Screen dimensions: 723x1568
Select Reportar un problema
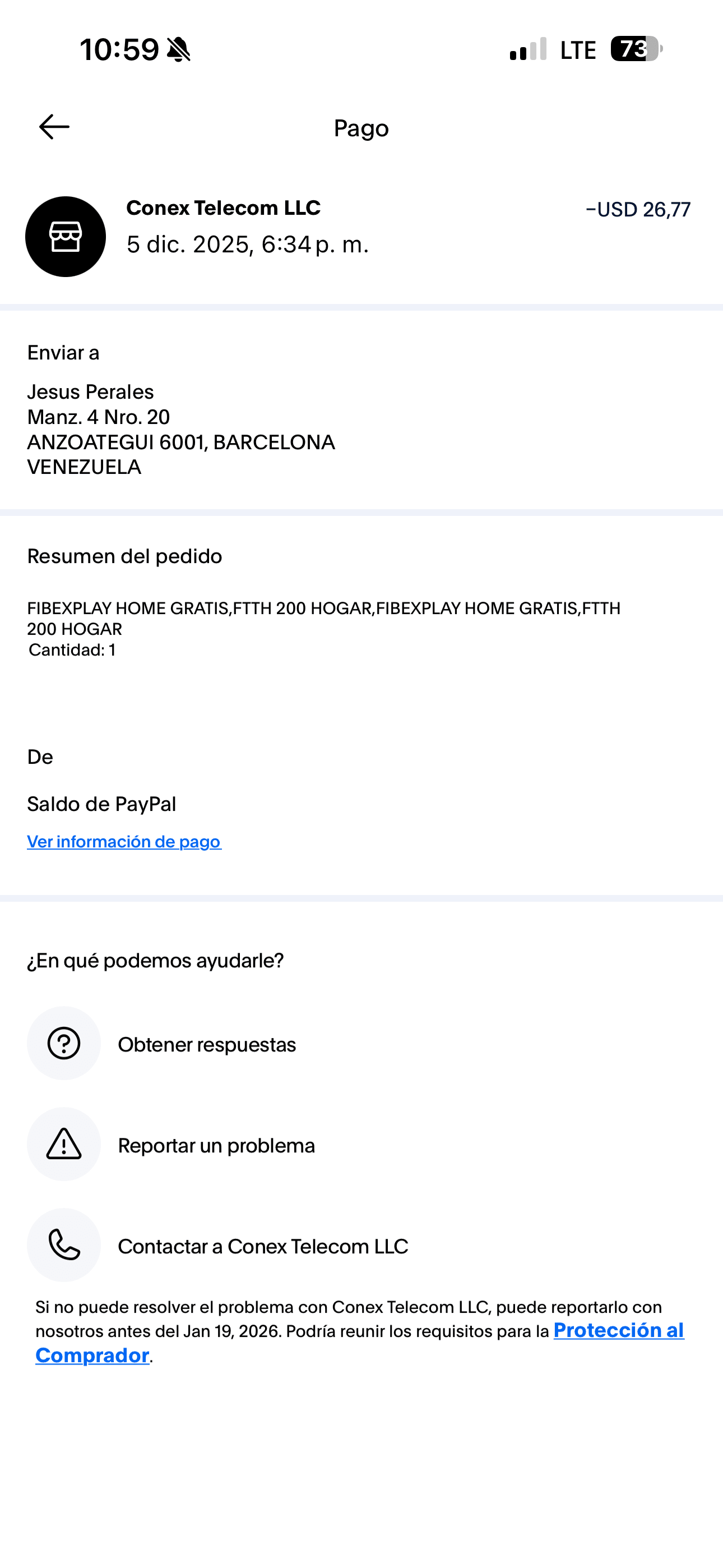click(x=216, y=1146)
